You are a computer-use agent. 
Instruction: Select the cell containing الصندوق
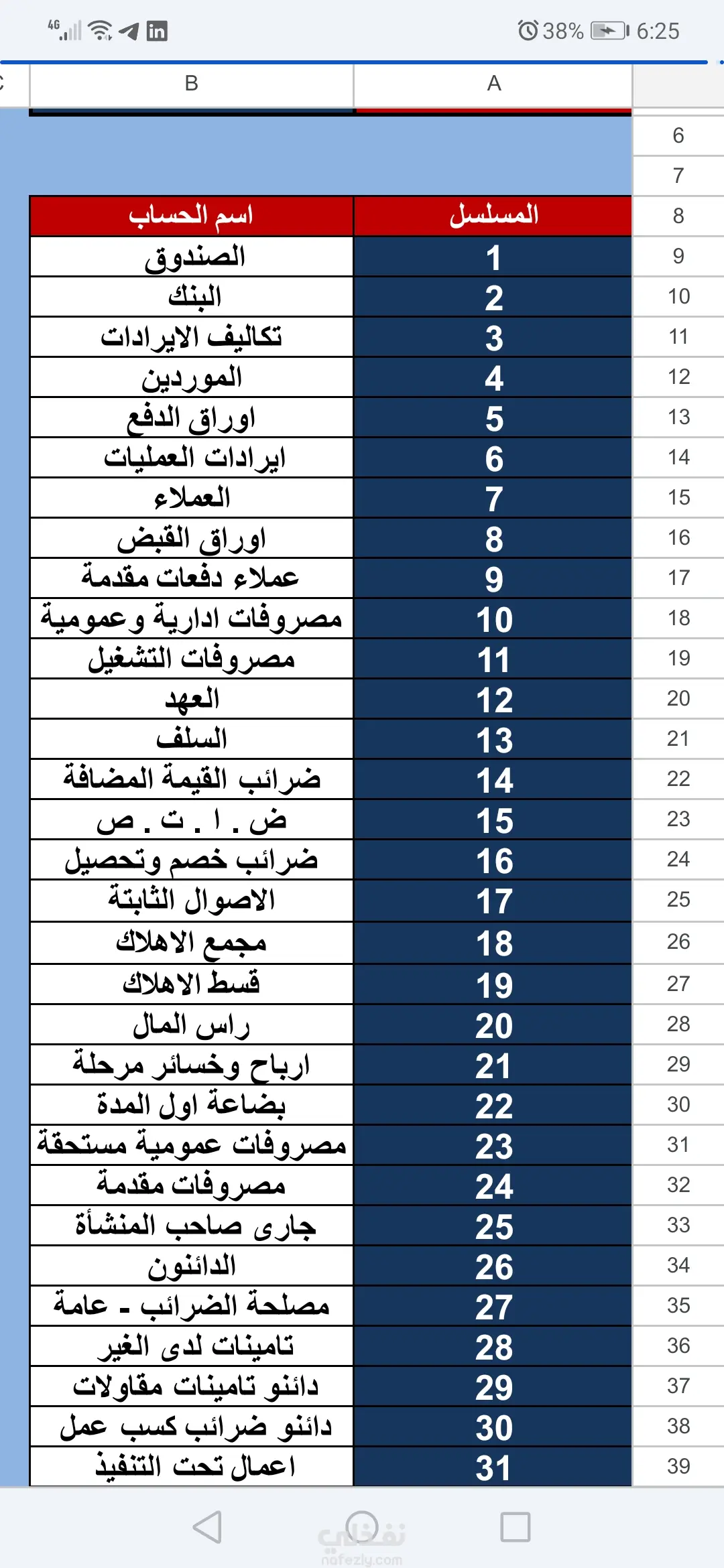(x=192, y=257)
